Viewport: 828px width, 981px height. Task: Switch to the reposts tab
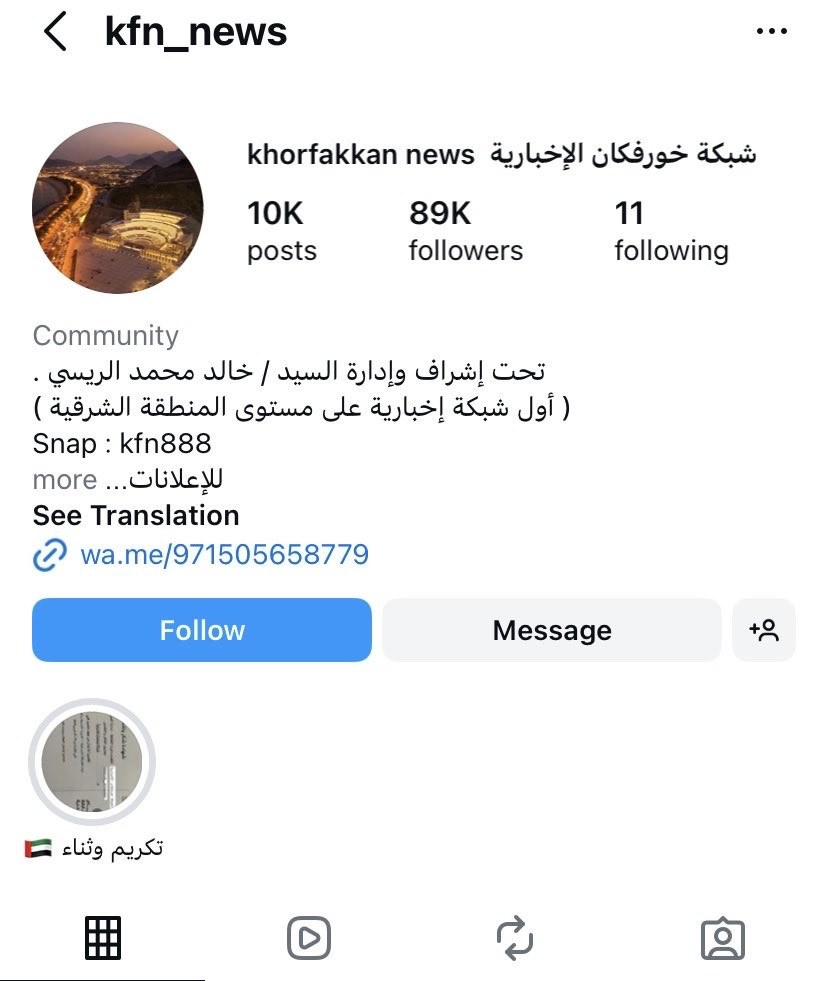pyautogui.click(x=515, y=938)
